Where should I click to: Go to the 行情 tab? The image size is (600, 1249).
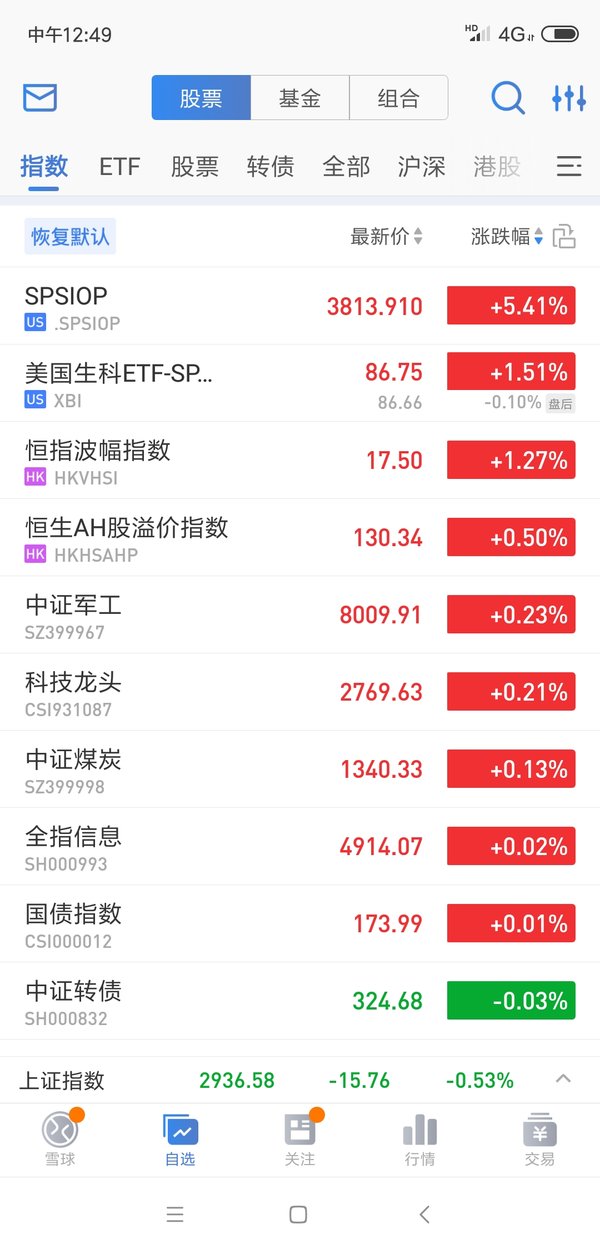(x=420, y=1139)
